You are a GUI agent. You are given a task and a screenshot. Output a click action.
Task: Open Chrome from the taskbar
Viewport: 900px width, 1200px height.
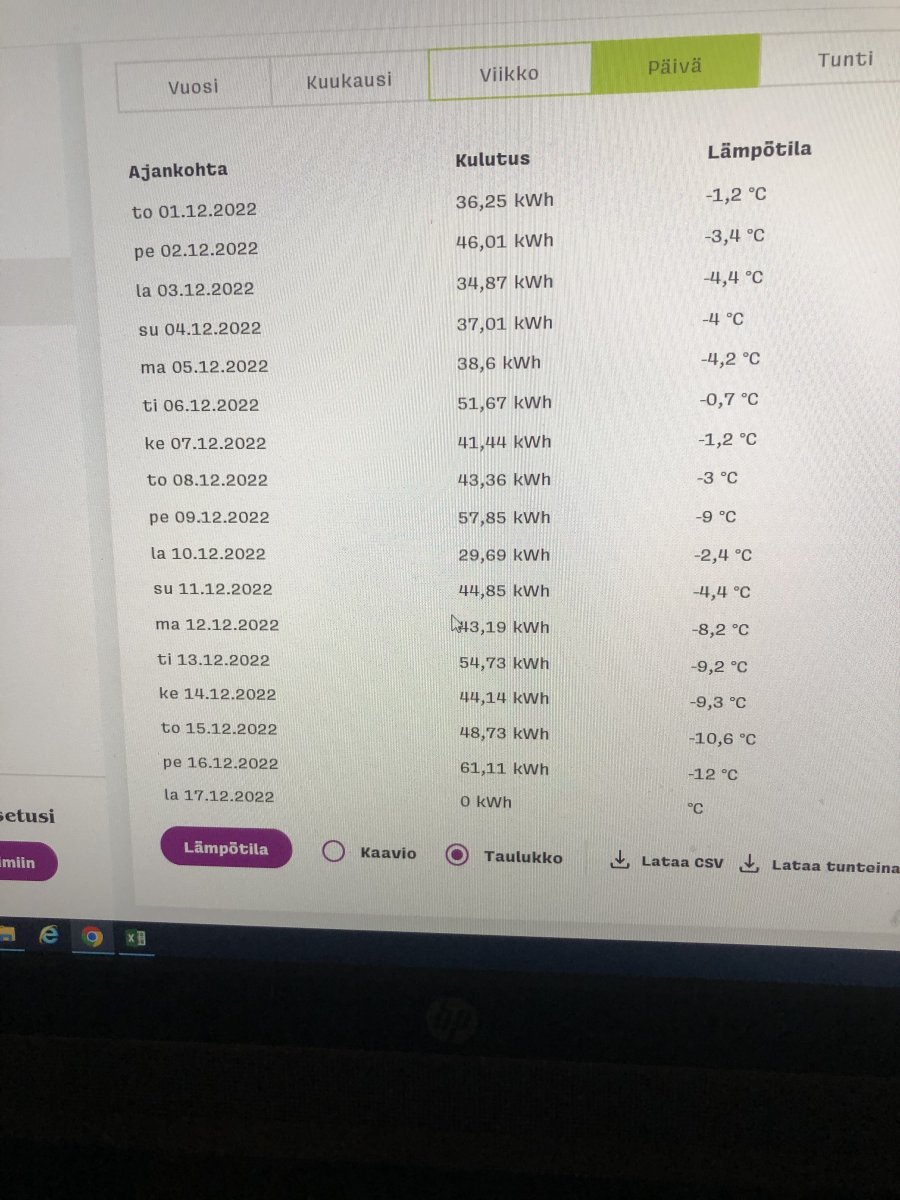click(x=92, y=937)
